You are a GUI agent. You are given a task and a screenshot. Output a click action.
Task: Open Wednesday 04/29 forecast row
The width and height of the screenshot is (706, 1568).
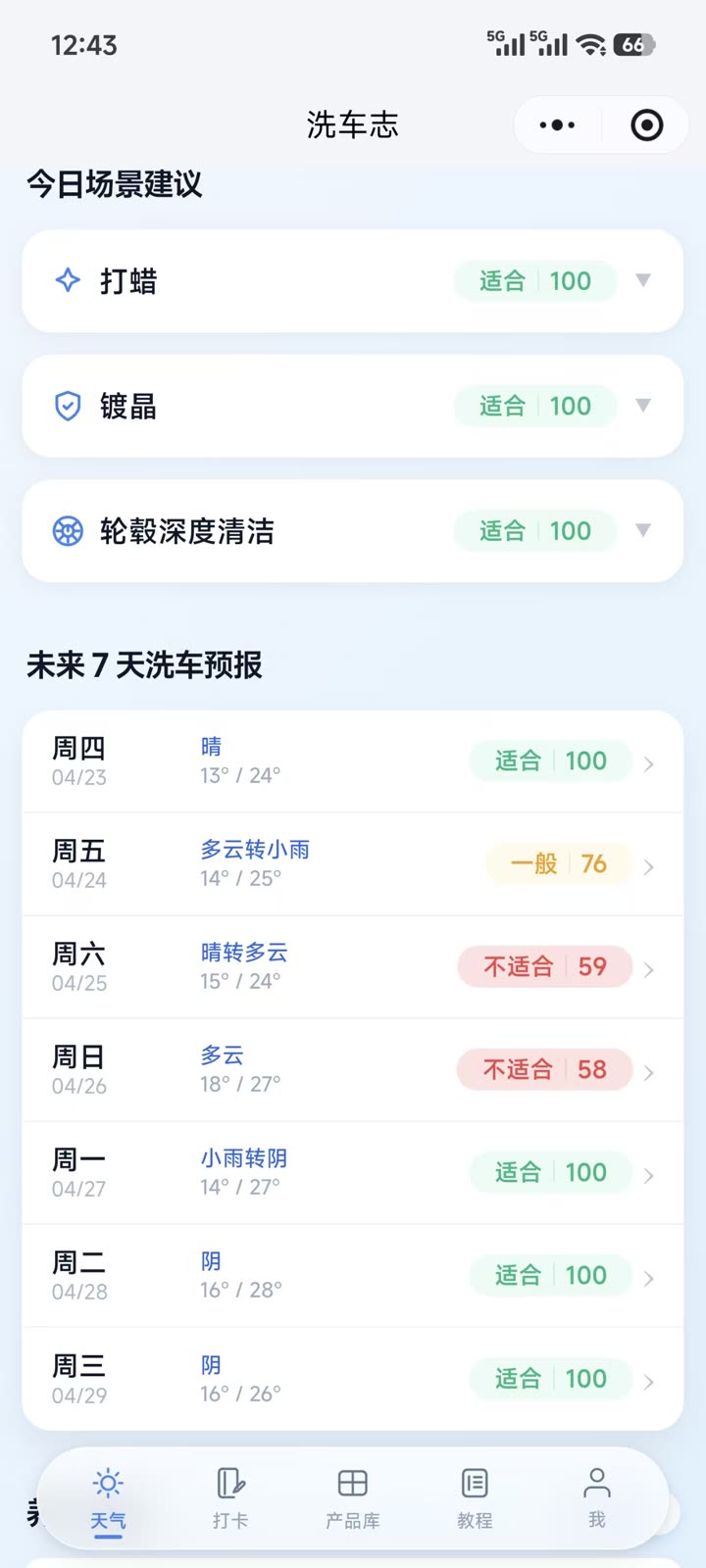pos(648,1378)
